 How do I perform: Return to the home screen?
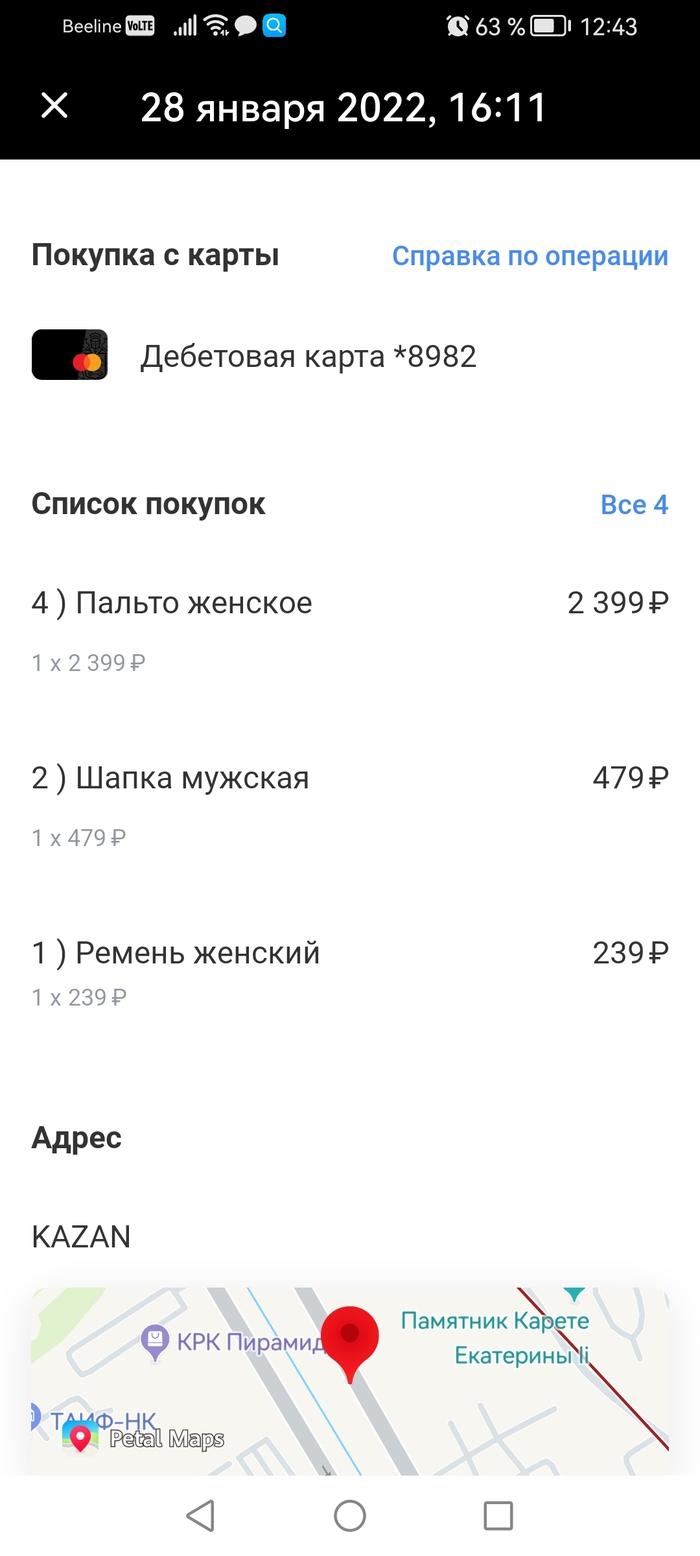(350, 1516)
